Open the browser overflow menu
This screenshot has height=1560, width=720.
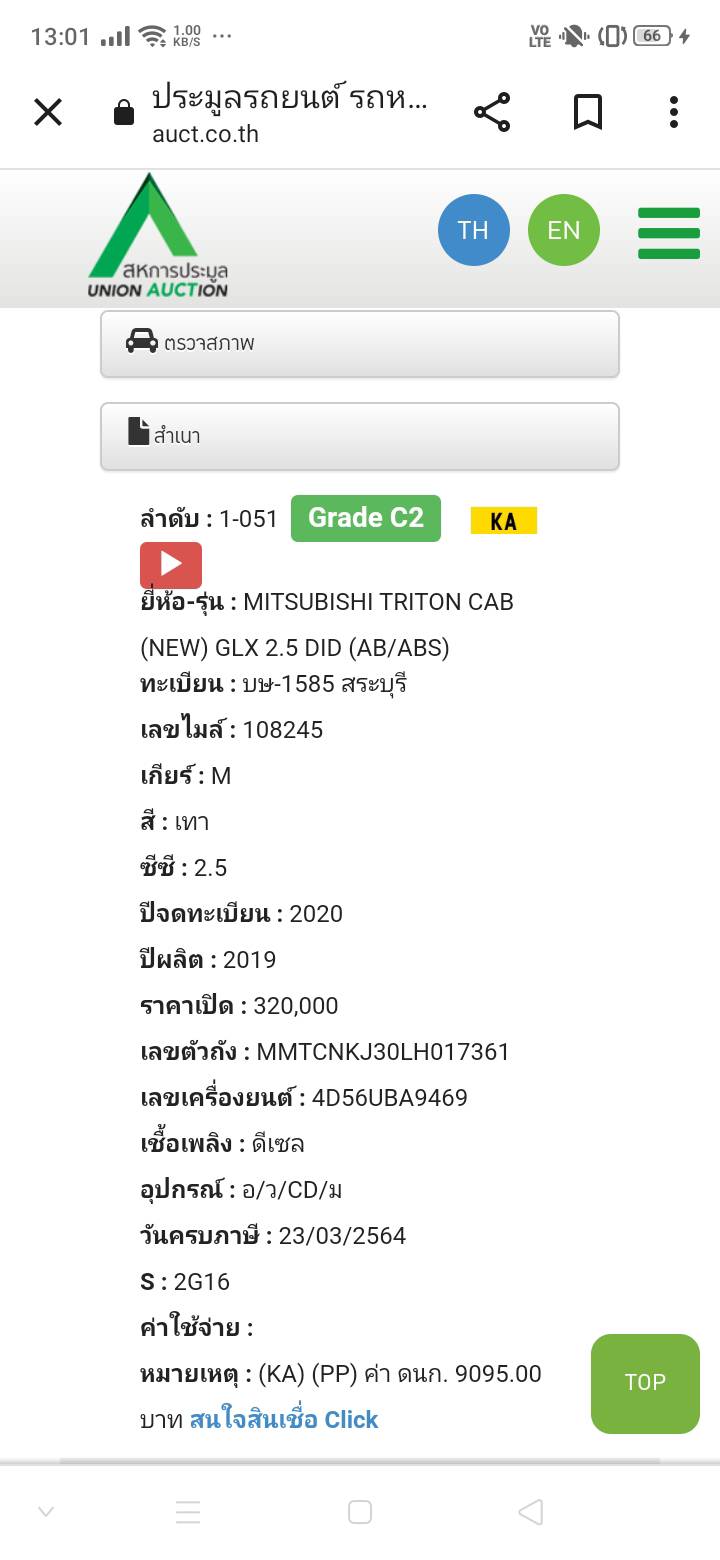click(674, 112)
